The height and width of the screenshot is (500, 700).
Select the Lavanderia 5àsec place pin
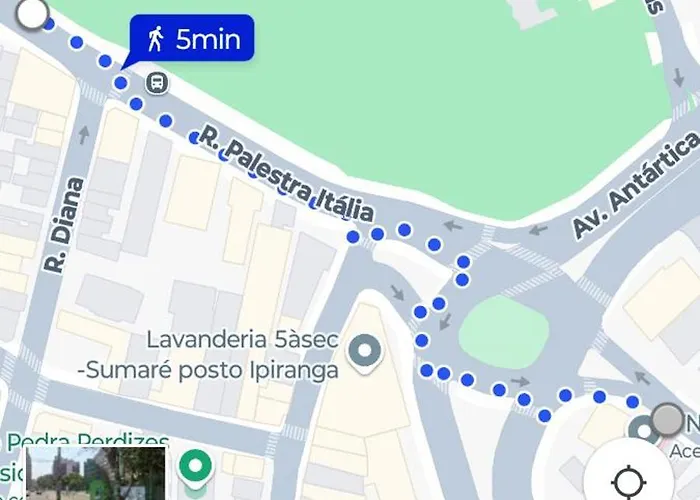tap(364, 351)
